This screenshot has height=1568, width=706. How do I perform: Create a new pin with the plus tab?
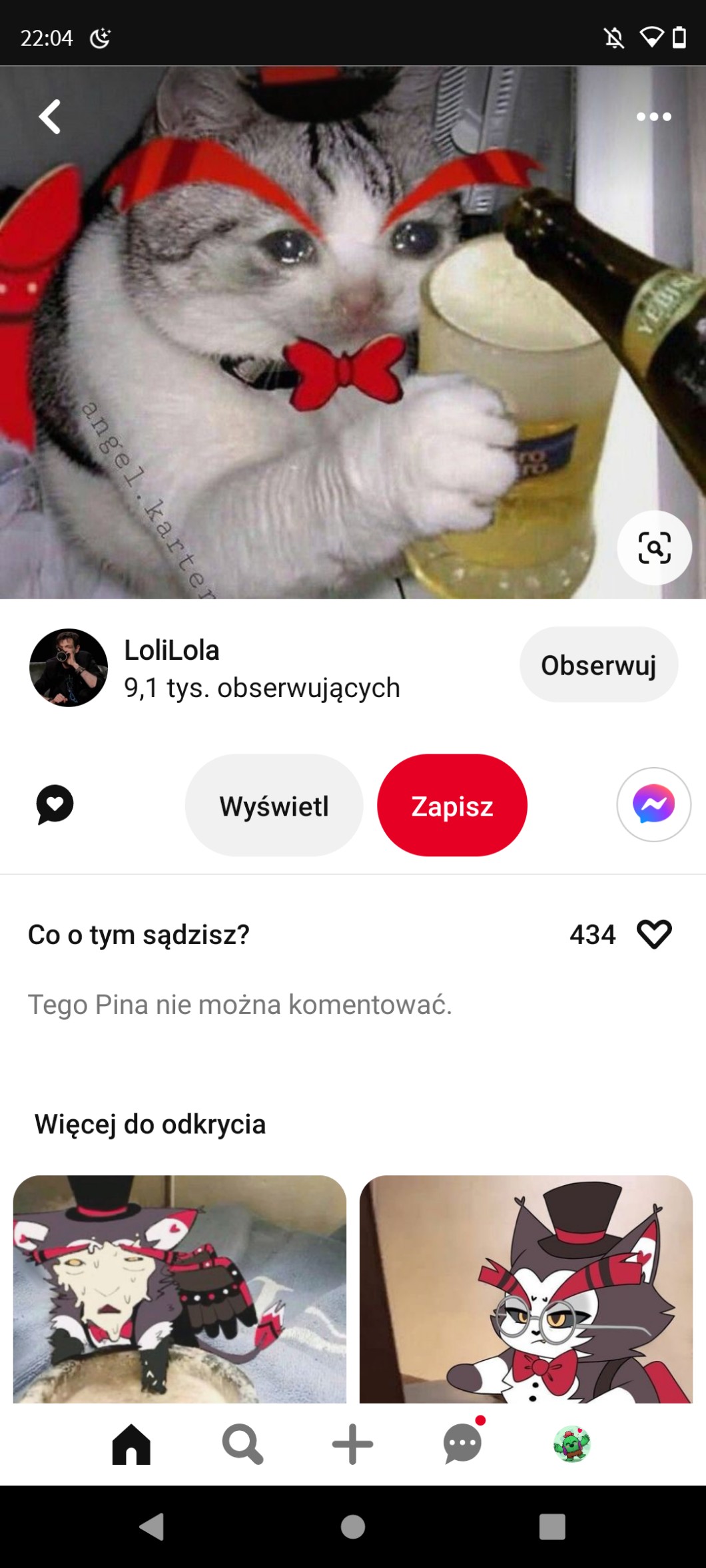tap(352, 1444)
